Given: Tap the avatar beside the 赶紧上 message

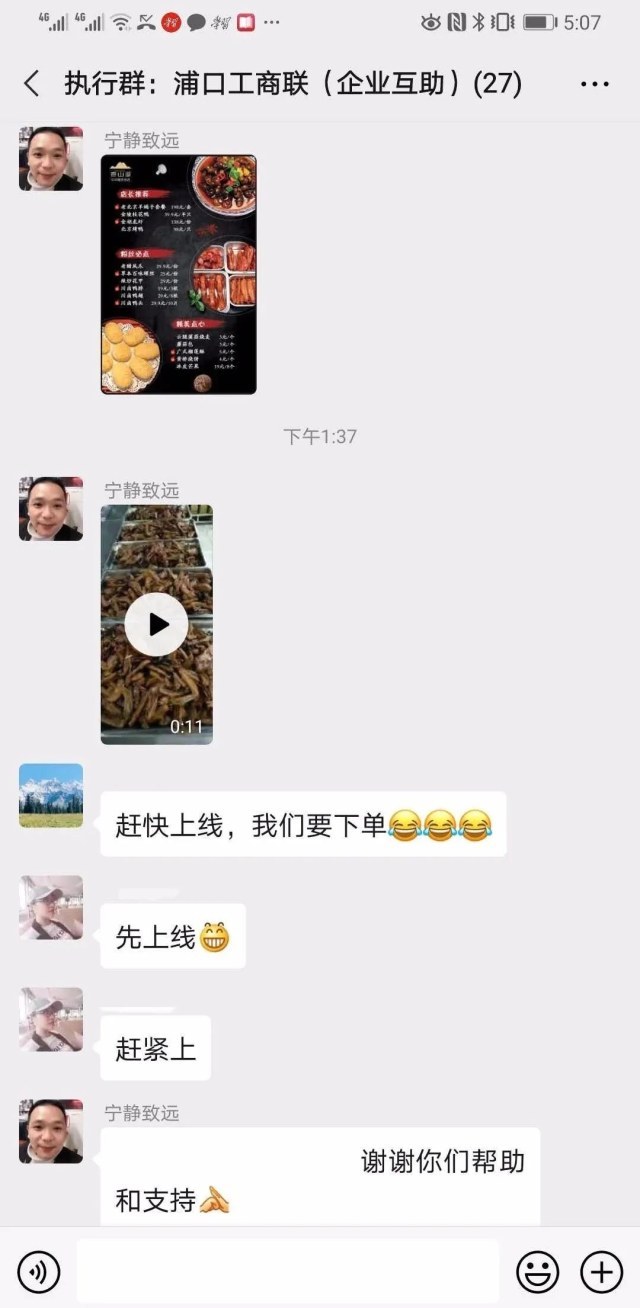Looking at the screenshot, I should pos(51,1019).
